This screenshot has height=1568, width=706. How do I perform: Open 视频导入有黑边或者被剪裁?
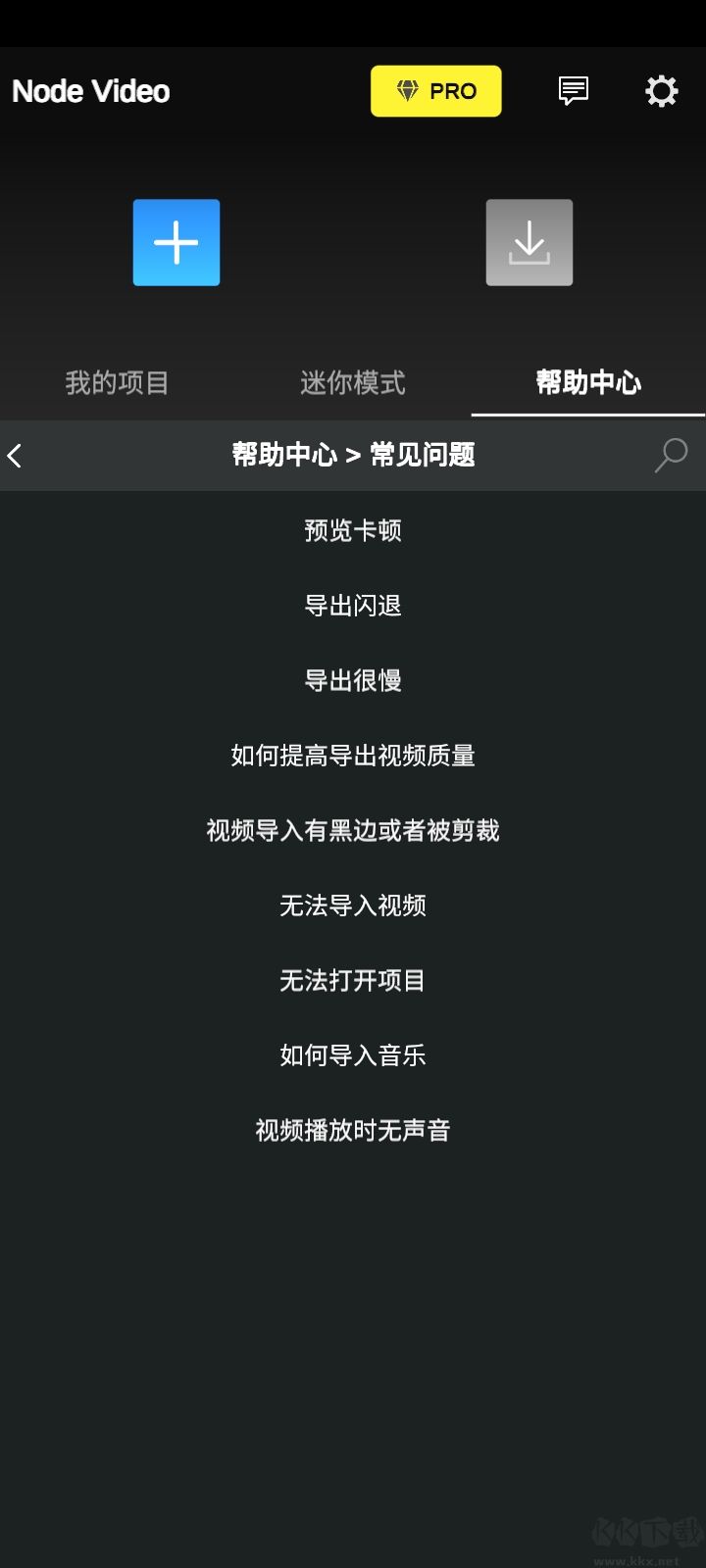pyautogui.click(x=353, y=831)
